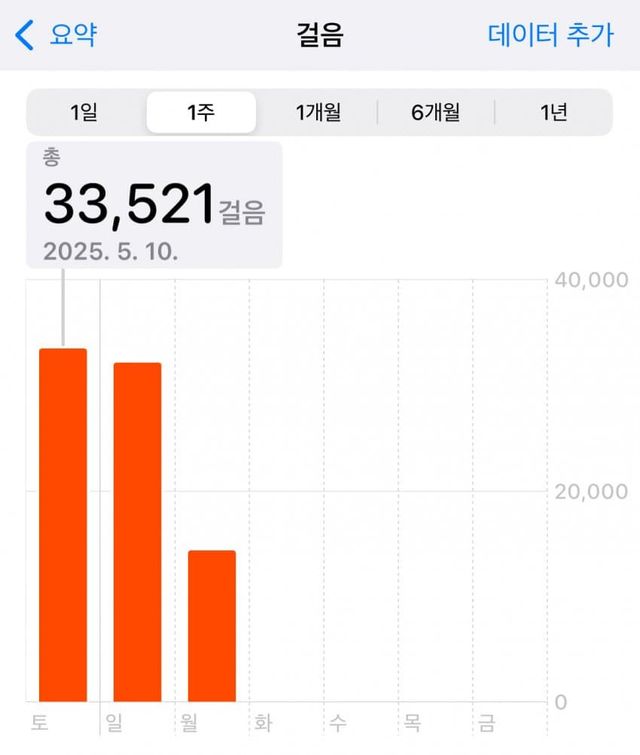Screen dimensions: 640x755
Task: Switch to the 1일 view
Action: coord(84,112)
